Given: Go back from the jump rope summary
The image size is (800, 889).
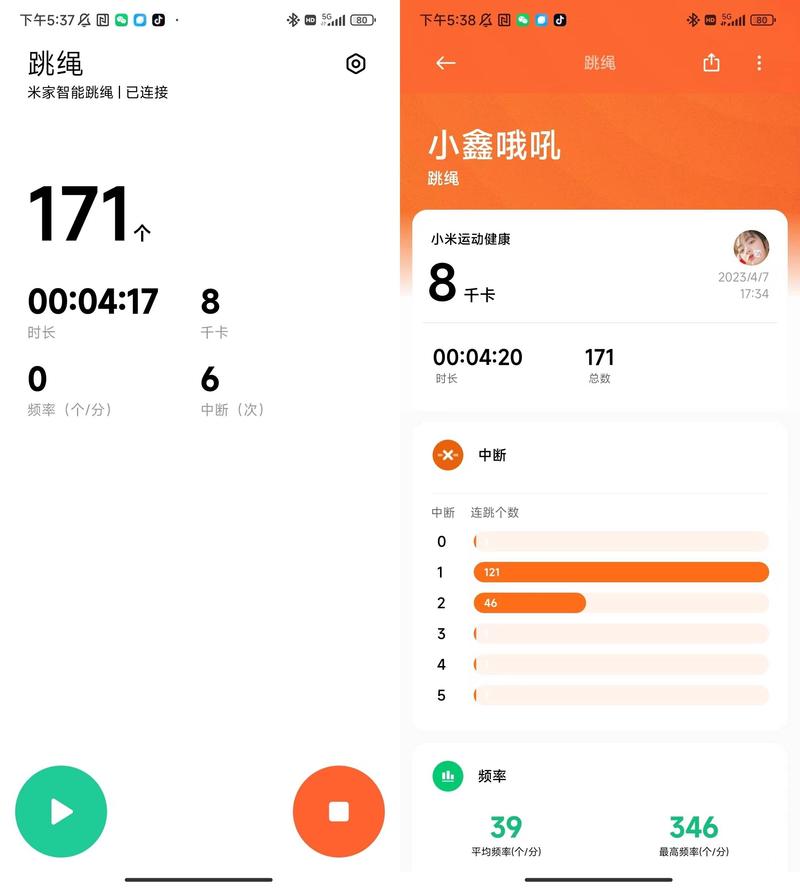Looking at the screenshot, I should (446, 63).
